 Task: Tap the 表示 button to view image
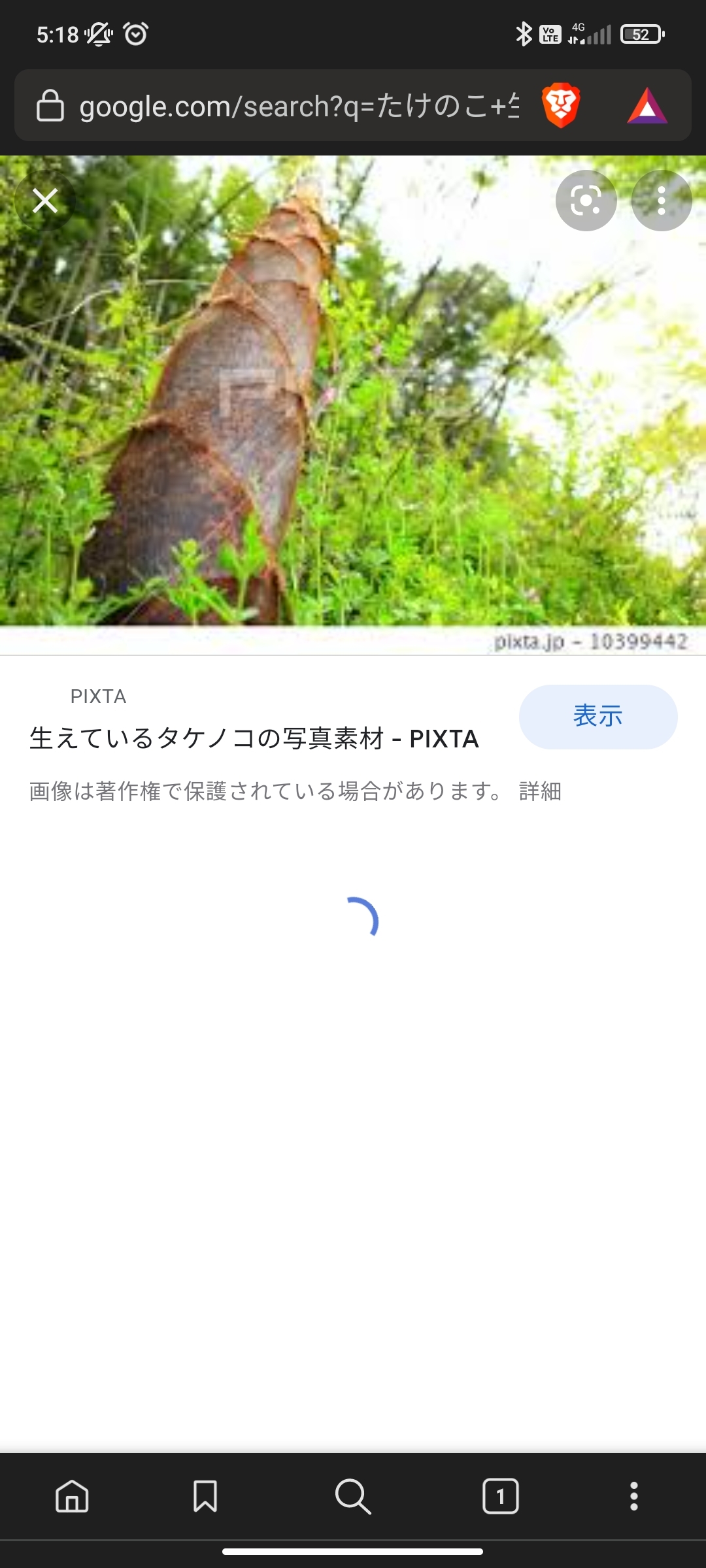pos(597,716)
